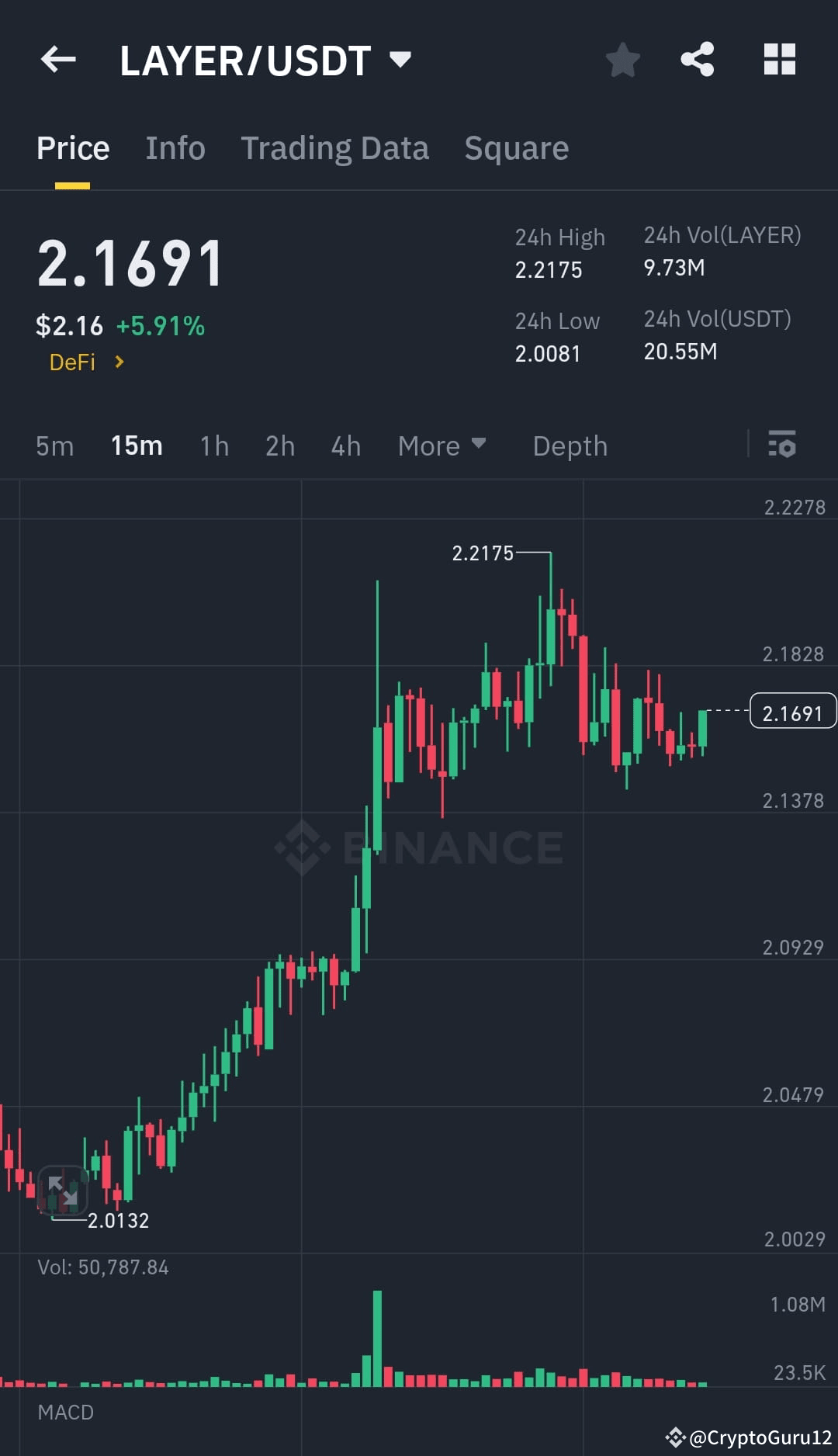Click the back arrow to exit chart

[x=58, y=61]
